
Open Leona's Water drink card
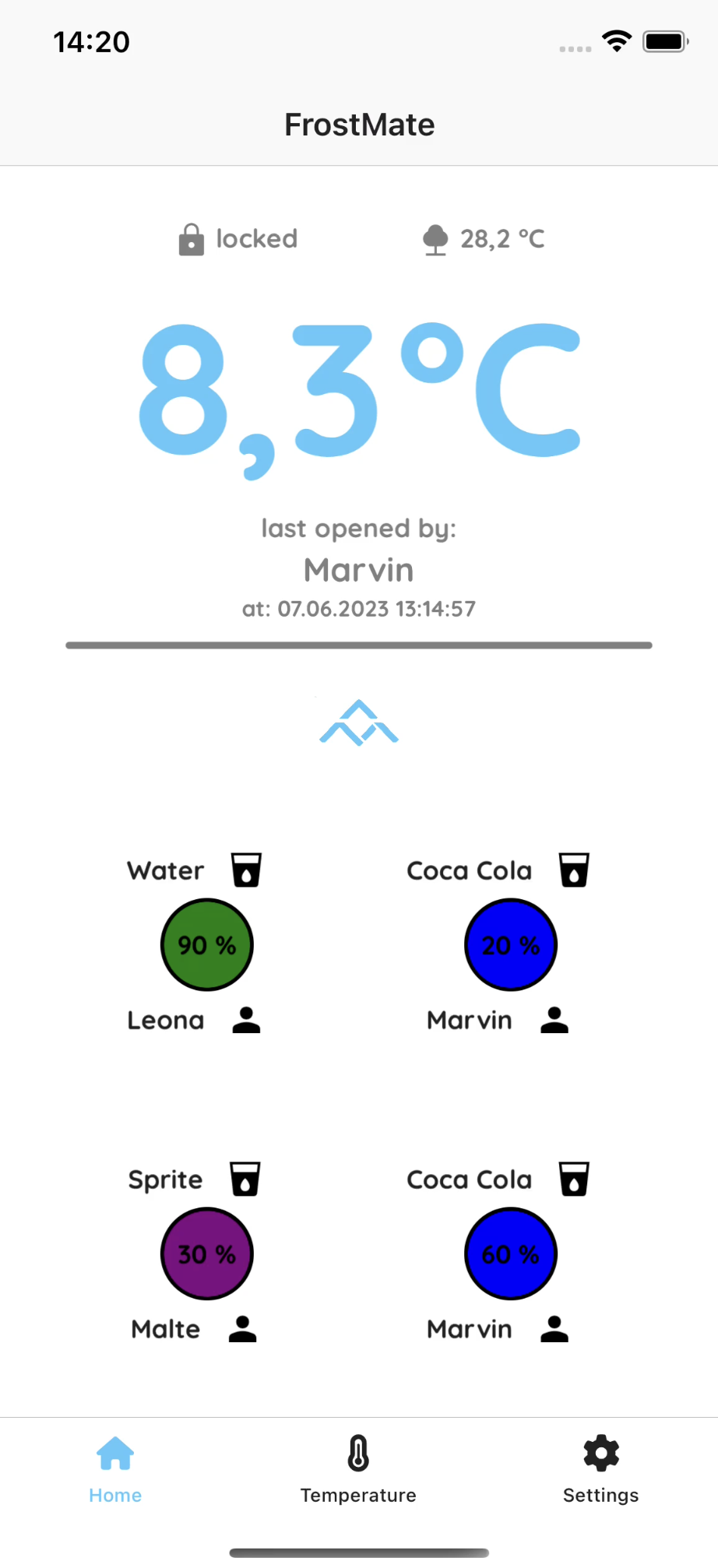coord(207,944)
